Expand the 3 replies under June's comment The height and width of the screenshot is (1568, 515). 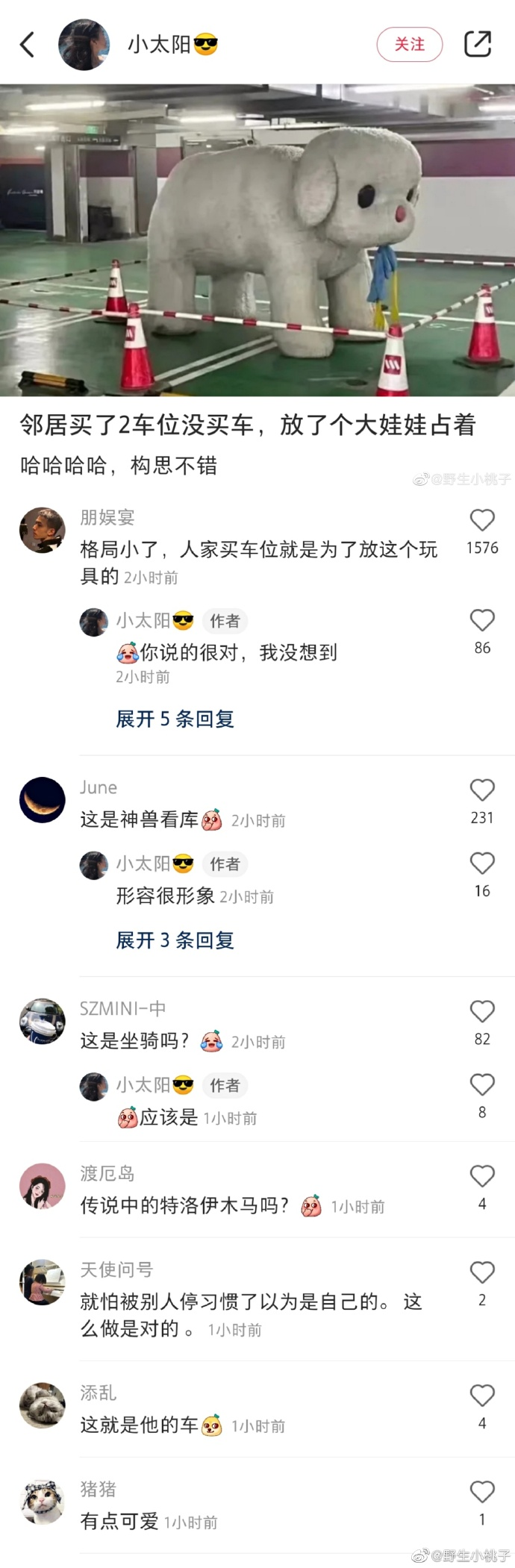(175, 940)
